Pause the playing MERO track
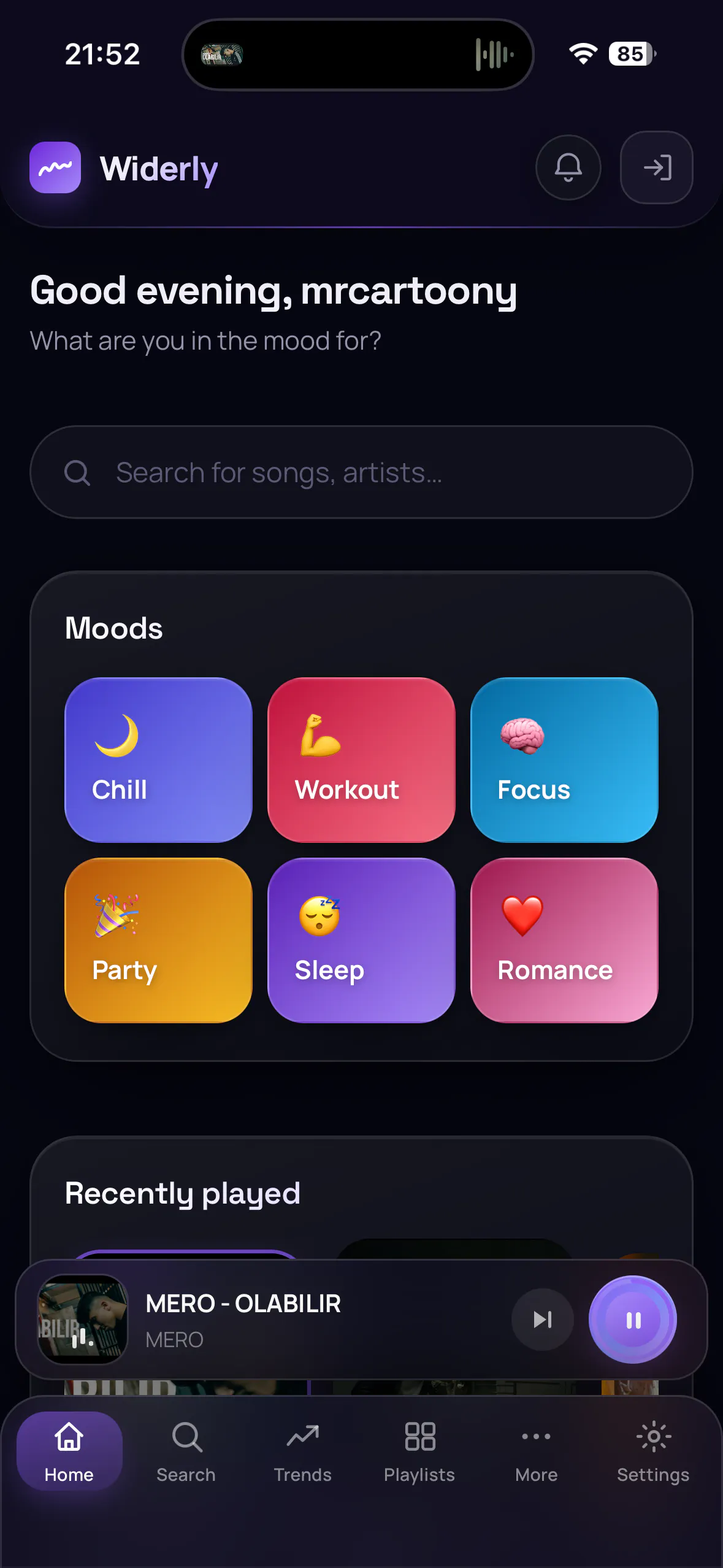Image resolution: width=723 pixels, height=1568 pixels. click(633, 1320)
